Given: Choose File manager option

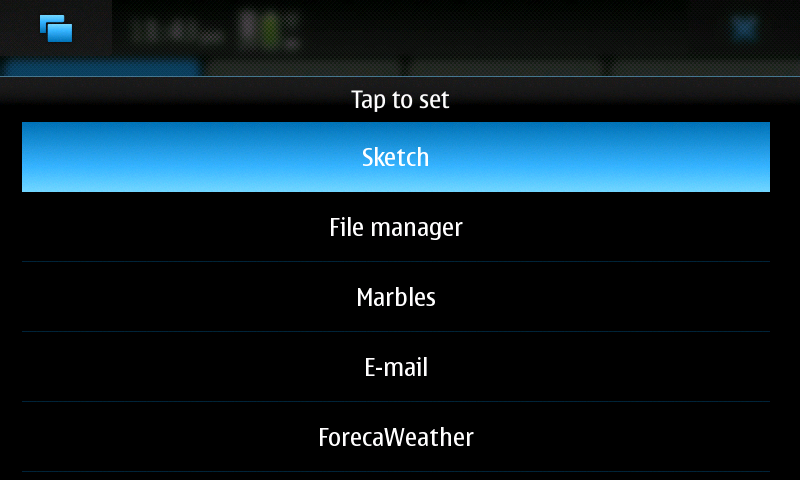Looking at the screenshot, I should click(395, 227).
